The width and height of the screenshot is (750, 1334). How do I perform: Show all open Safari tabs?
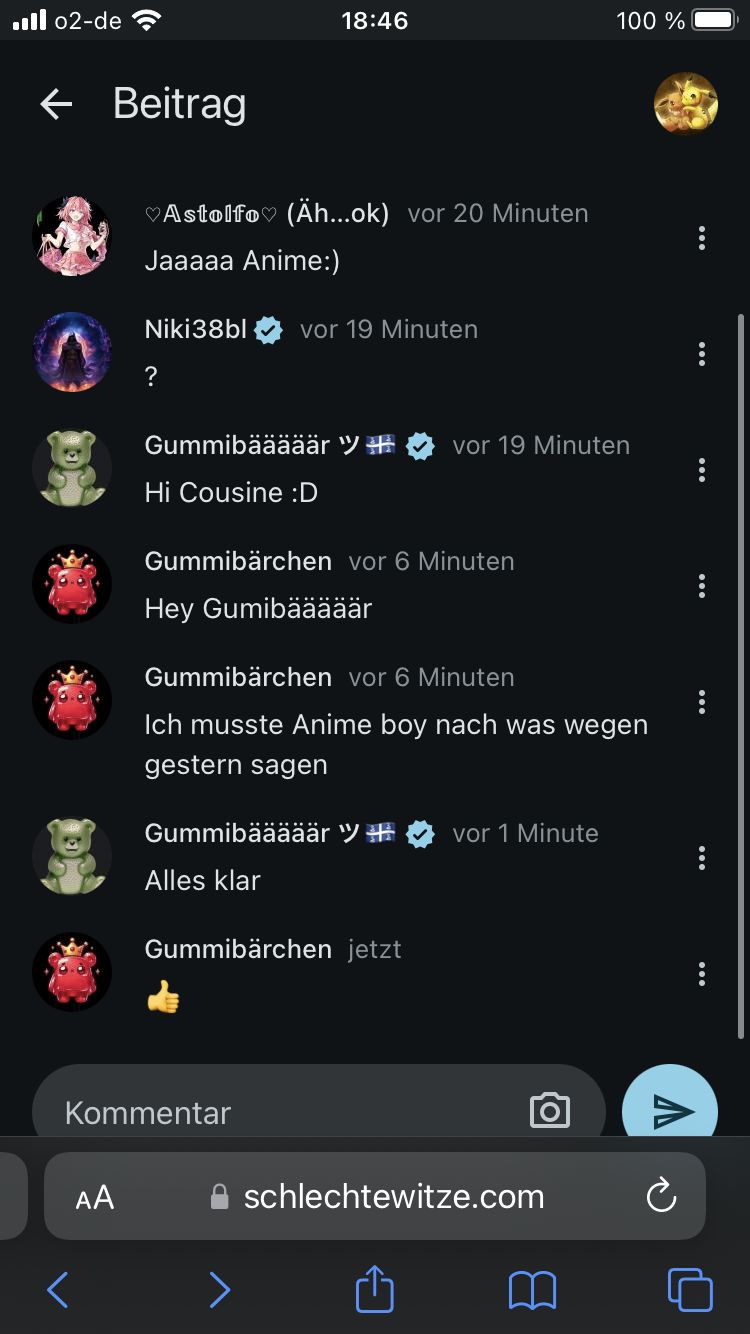pos(690,1290)
